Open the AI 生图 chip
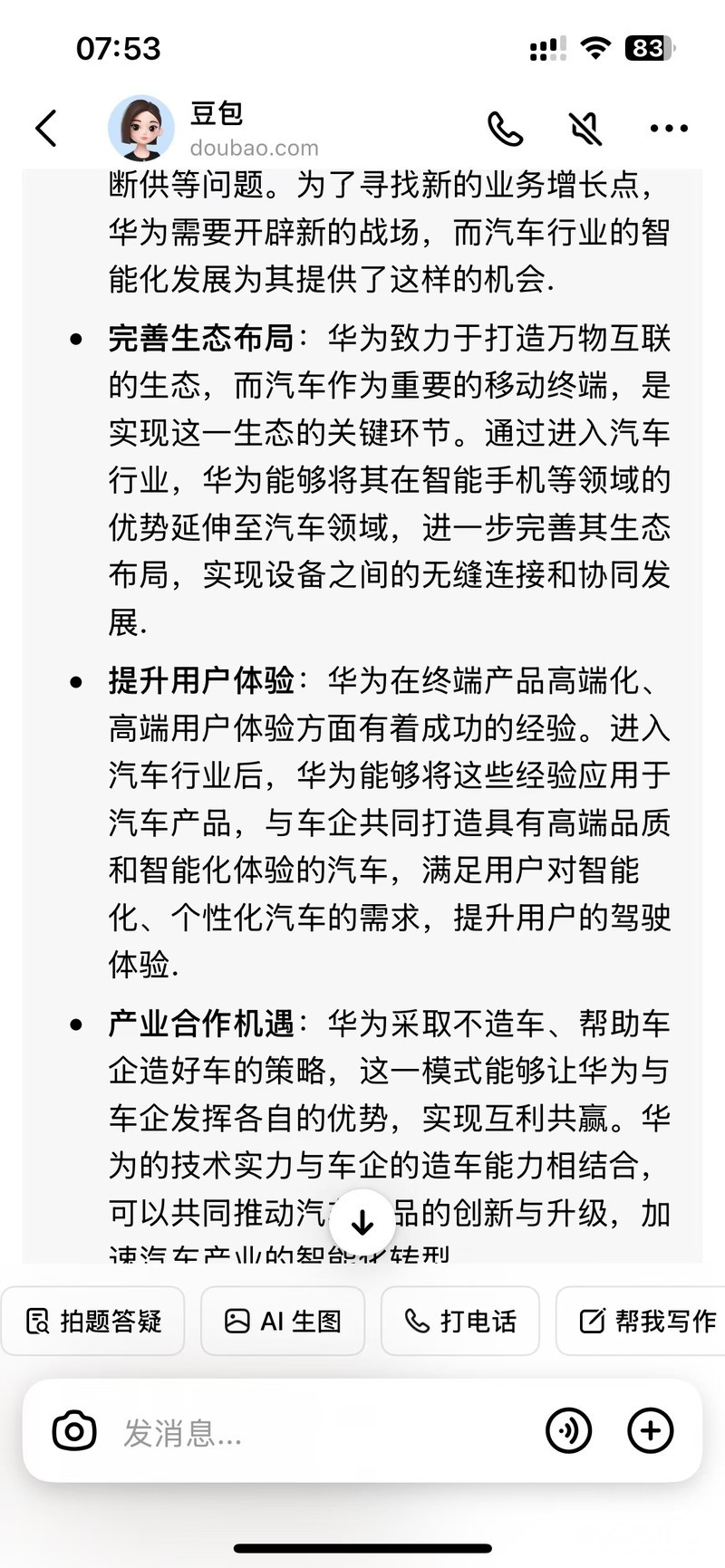The width and height of the screenshot is (725, 1568). click(283, 1321)
